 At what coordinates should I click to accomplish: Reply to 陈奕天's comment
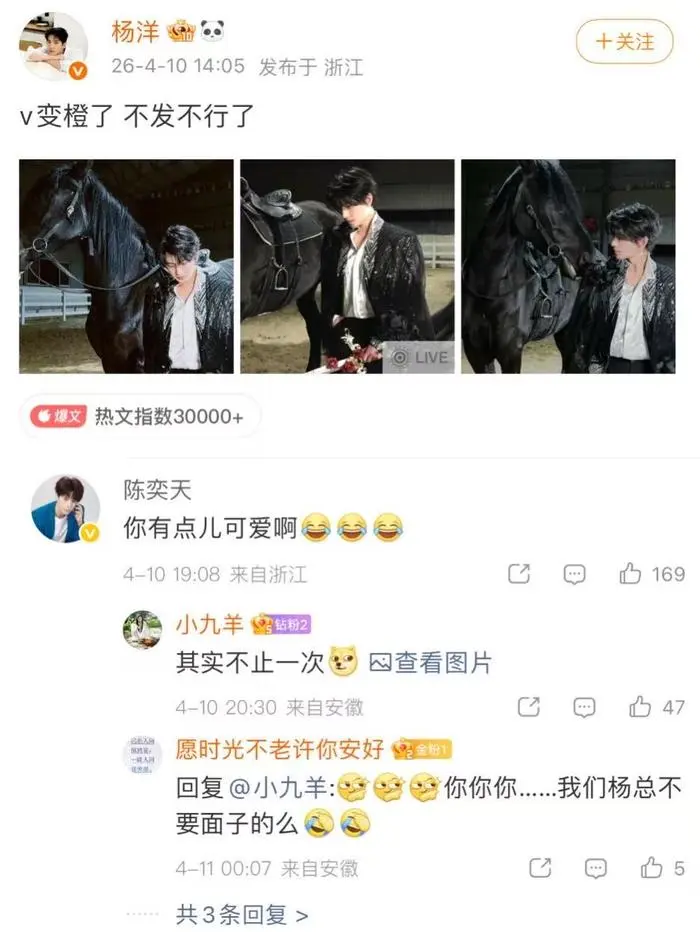point(574,574)
